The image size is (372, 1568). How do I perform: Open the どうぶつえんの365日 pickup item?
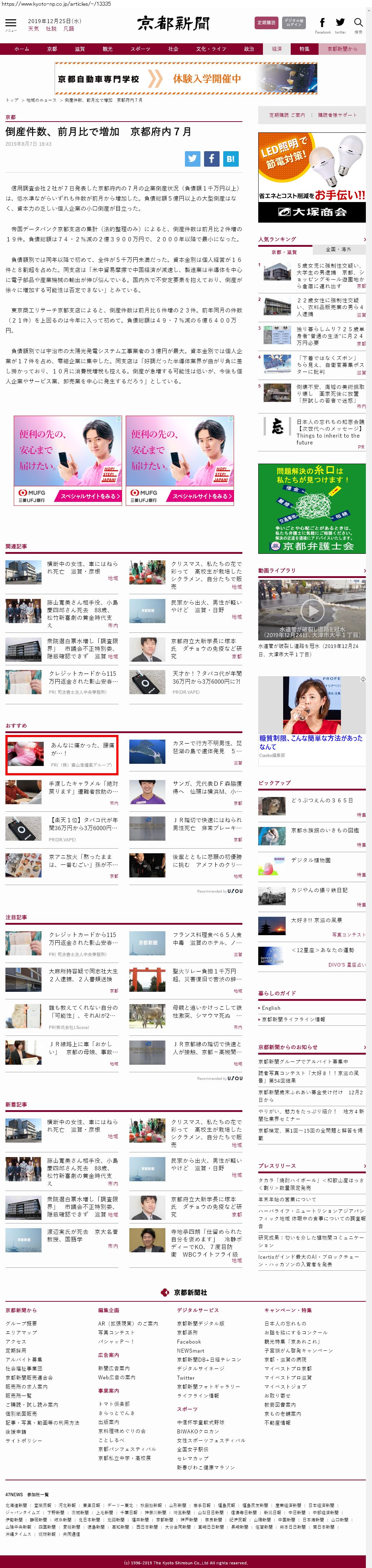coord(322,800)
